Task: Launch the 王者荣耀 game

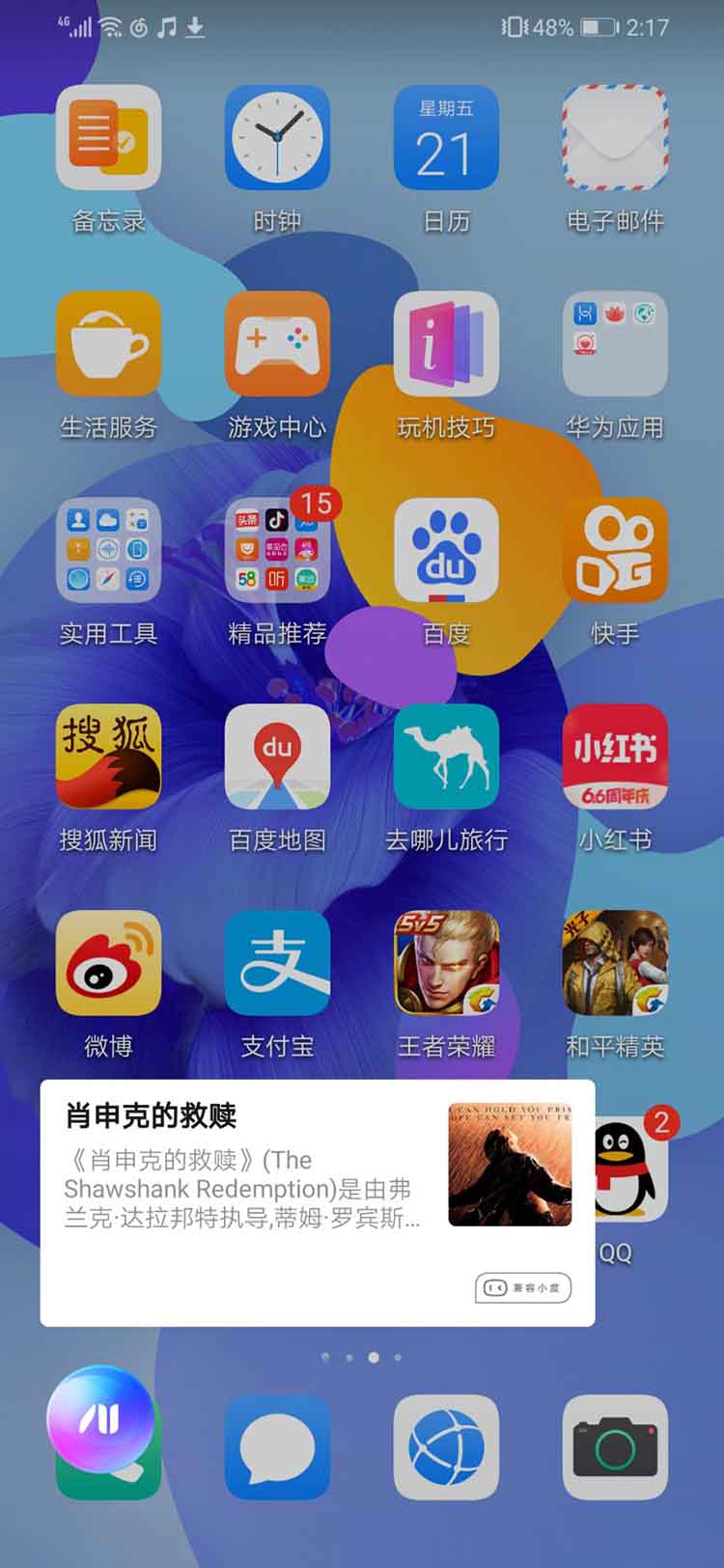Action: click(446, 963)
